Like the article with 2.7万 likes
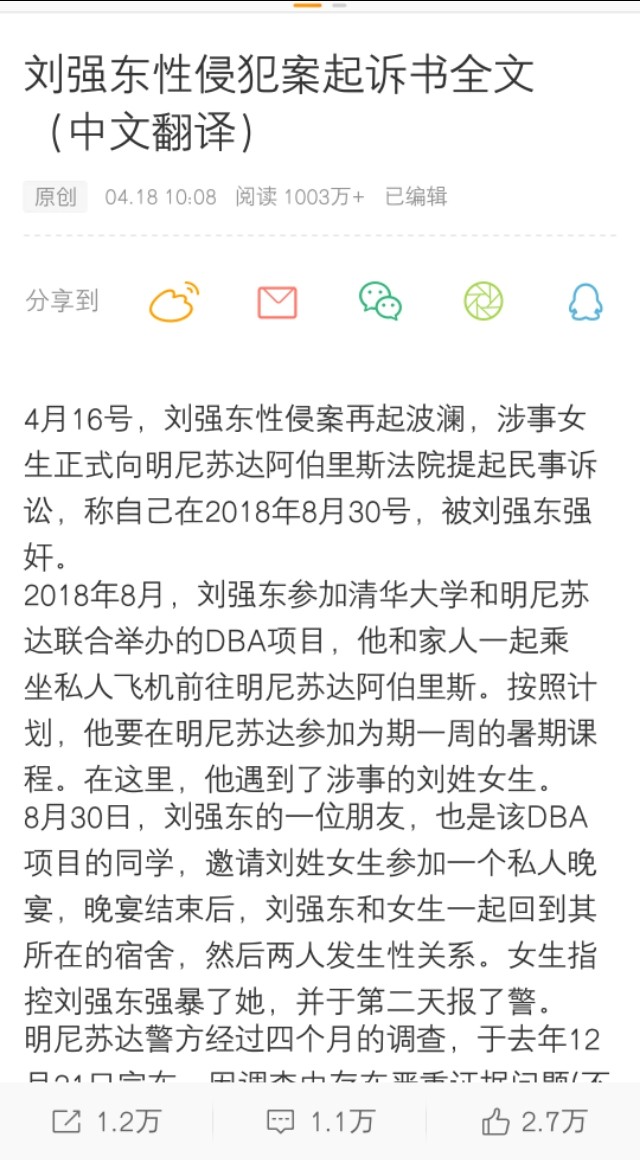Screen dimensions: 640x1160 (x=533, y=1122)
